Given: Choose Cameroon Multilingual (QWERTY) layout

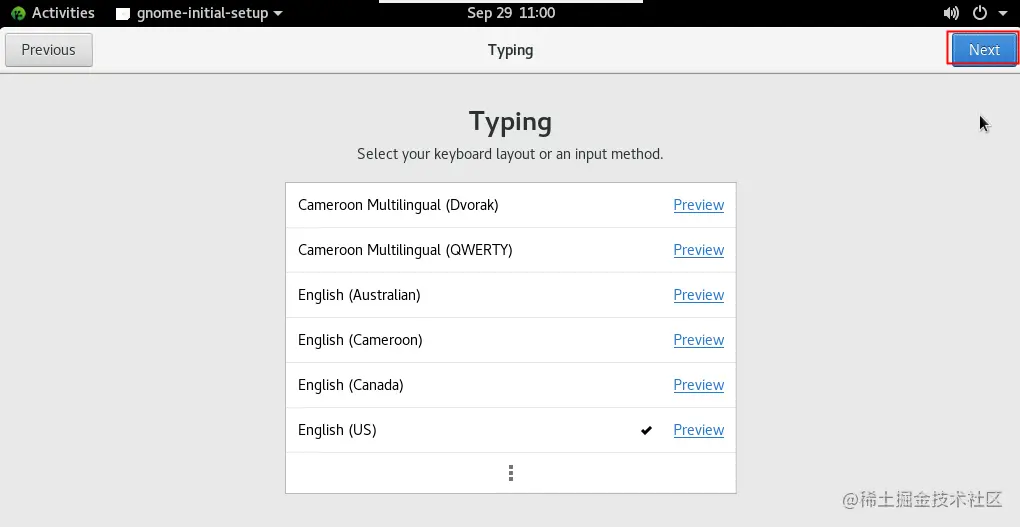Looking at the screenshot, I should coord(405,250).
